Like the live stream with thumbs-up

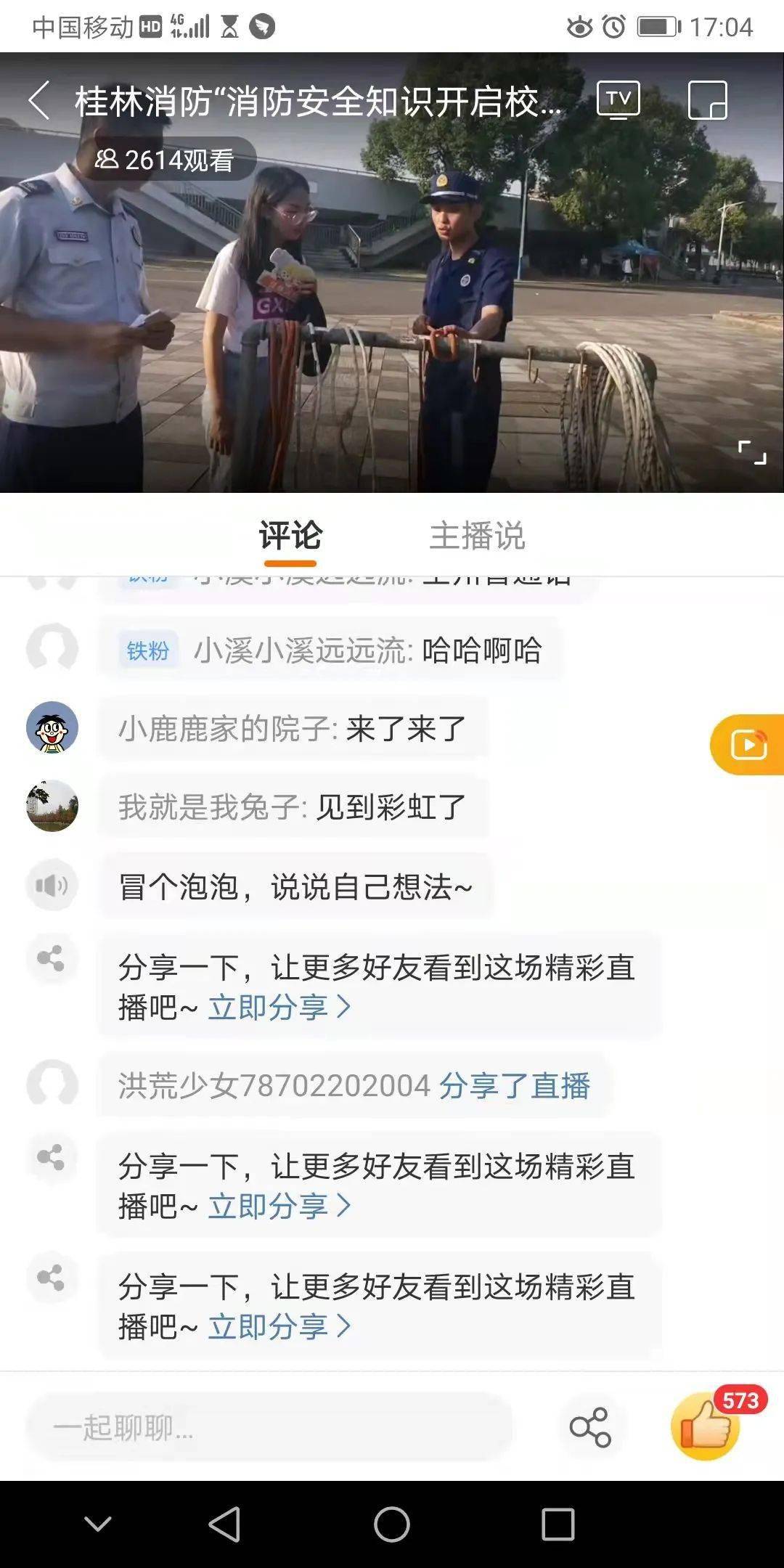[706, 1426]
